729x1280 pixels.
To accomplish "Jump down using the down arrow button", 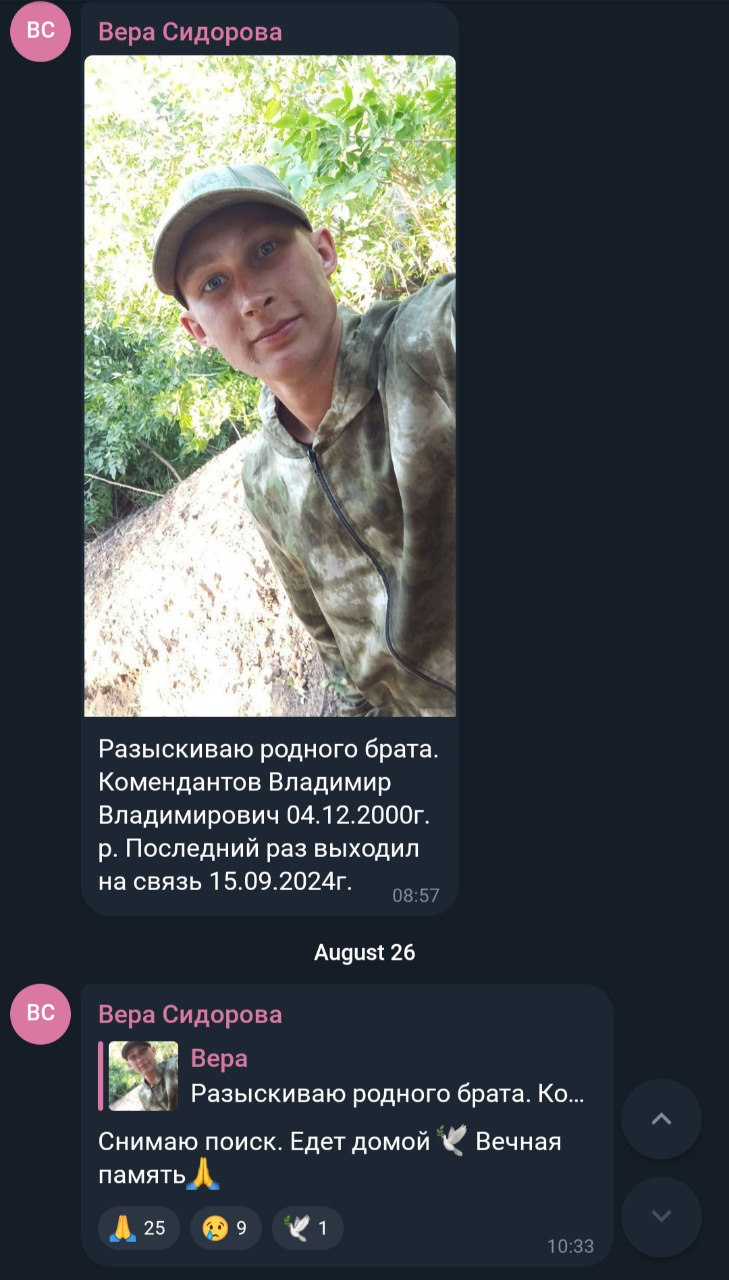I will 661,1216.
